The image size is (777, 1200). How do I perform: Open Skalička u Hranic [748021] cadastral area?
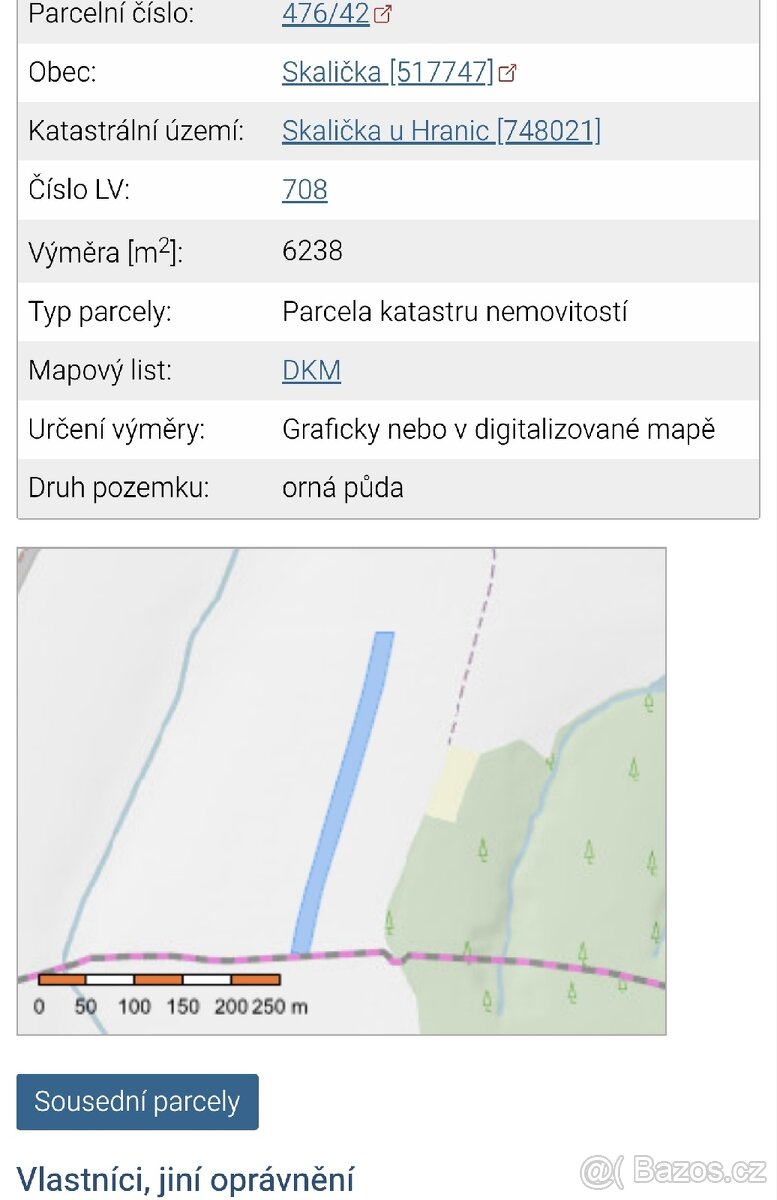[441, 131]
